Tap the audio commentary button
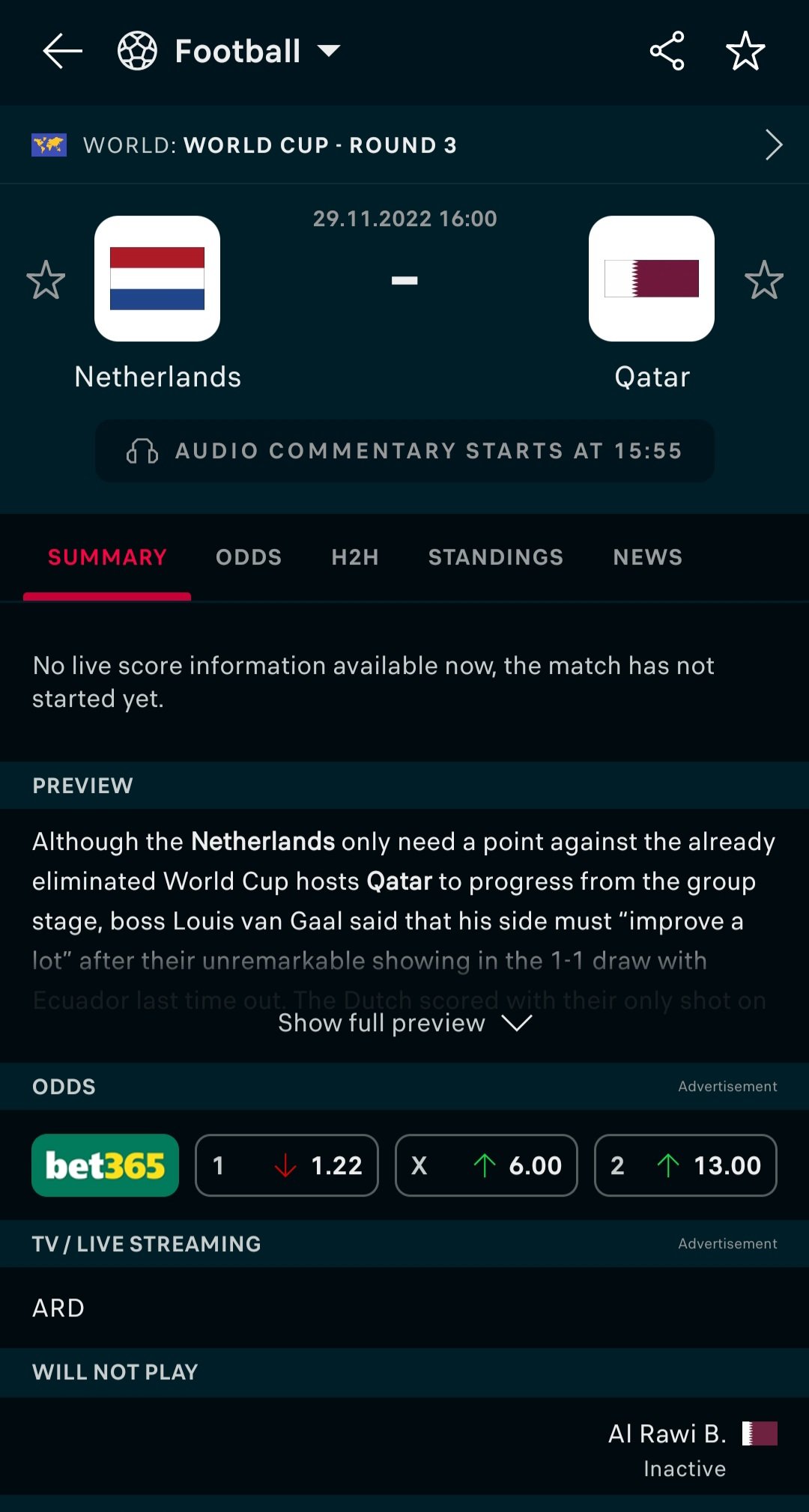Image resolution: width=809 pixels, height=1512 pixels. [x=404, y=451]
